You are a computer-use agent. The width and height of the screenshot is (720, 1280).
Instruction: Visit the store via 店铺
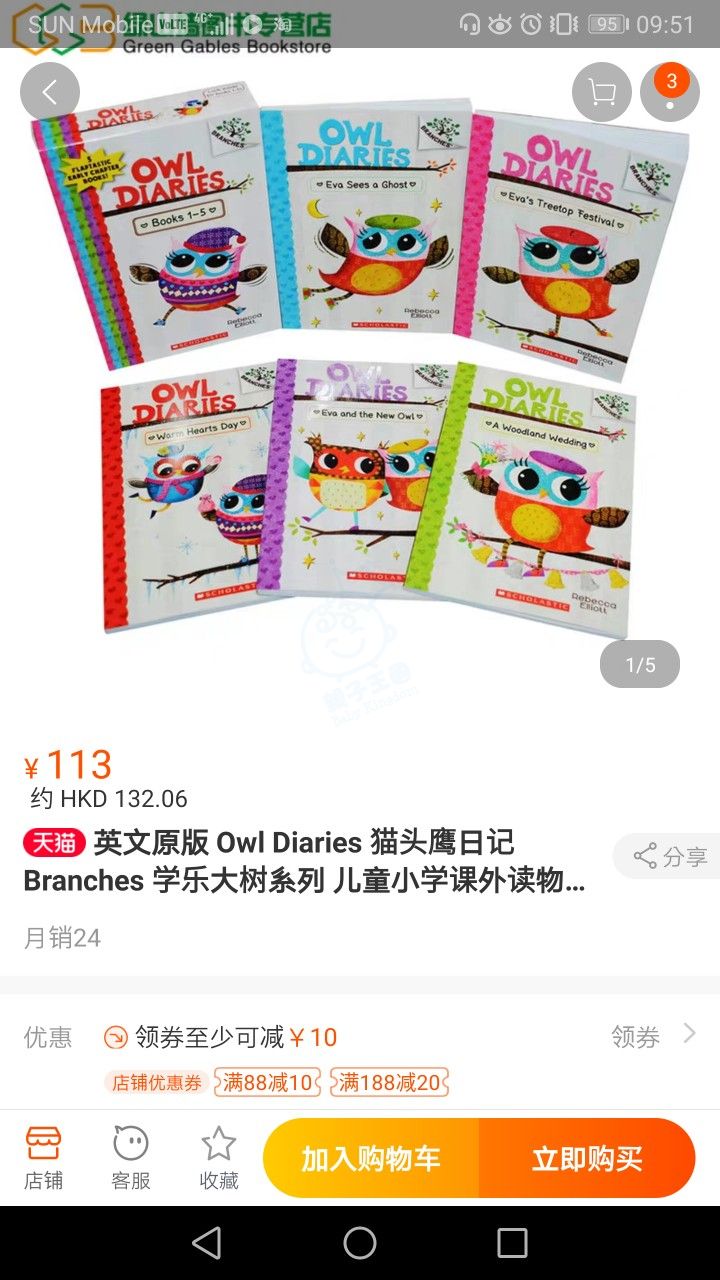(x=43, y=1158)
